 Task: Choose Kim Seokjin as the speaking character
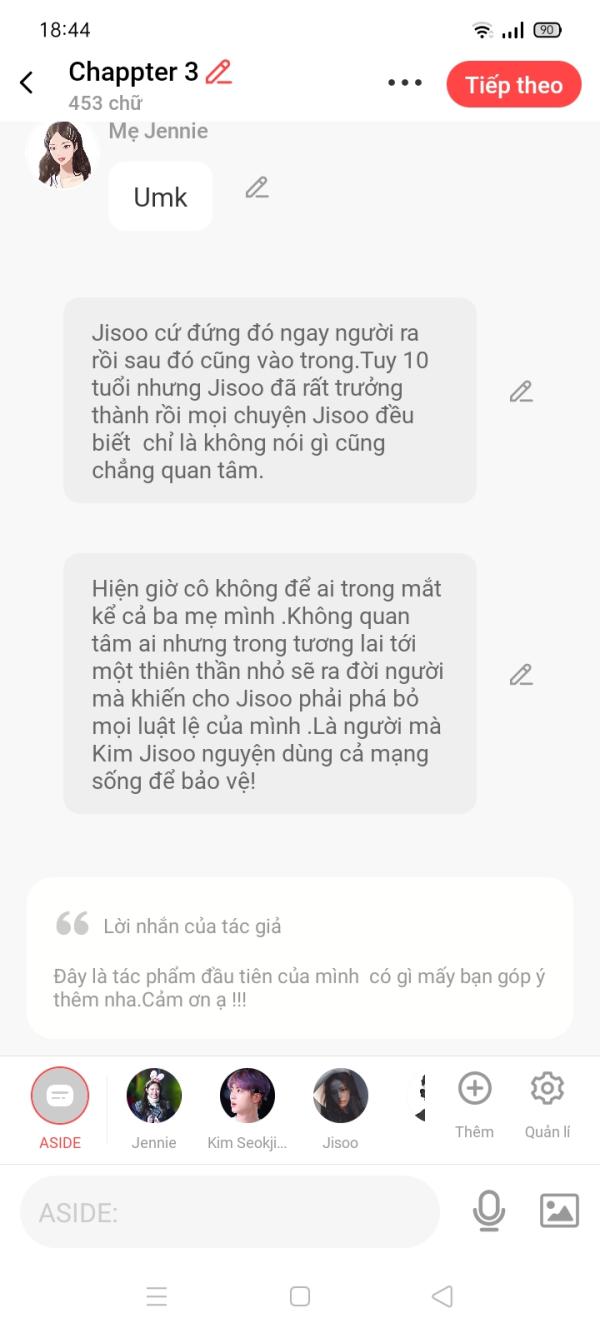[x=247, y=1108]
